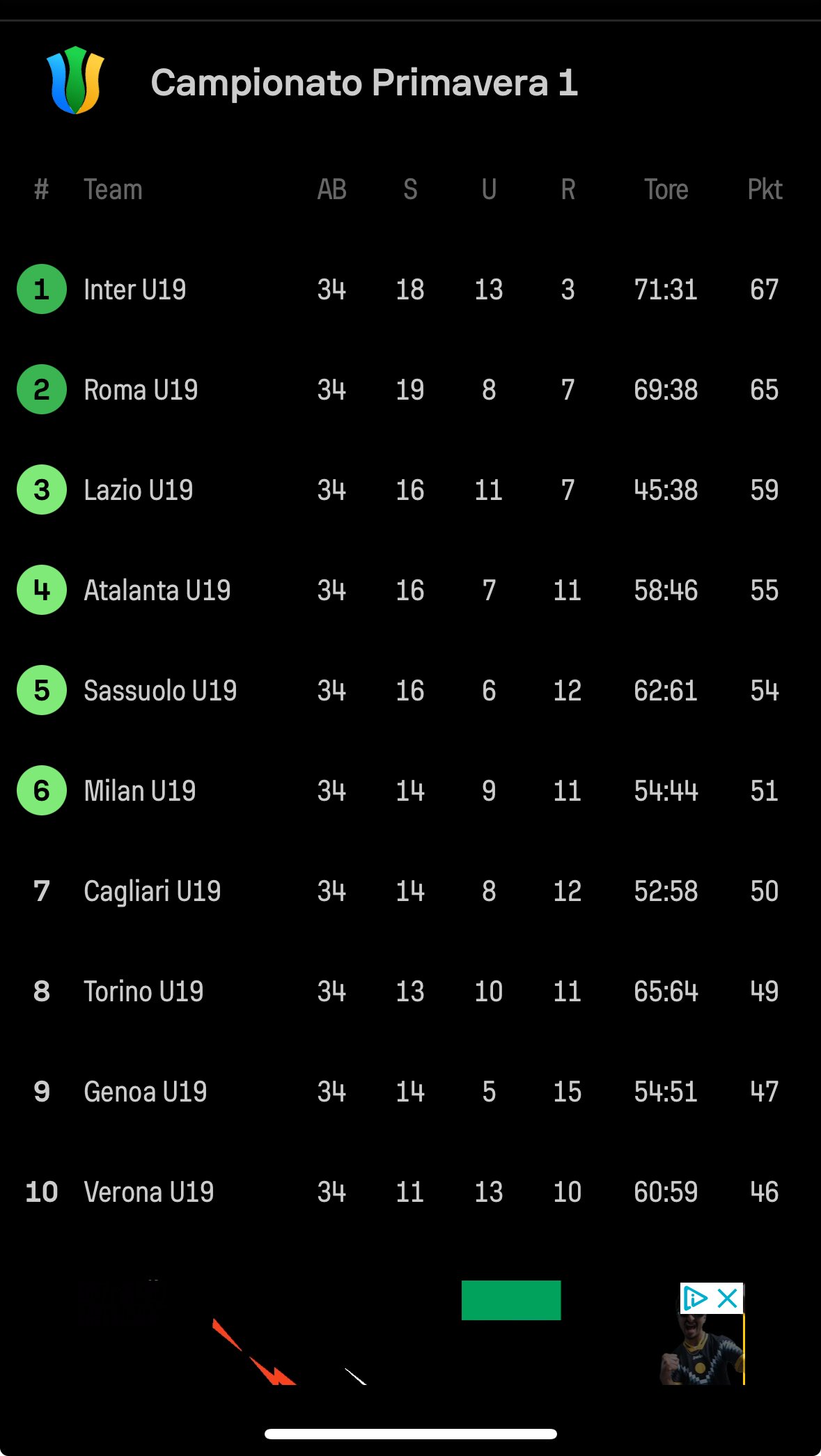Open the Roma U19 team row
821x1456 pixels.
tap(410, 389)
